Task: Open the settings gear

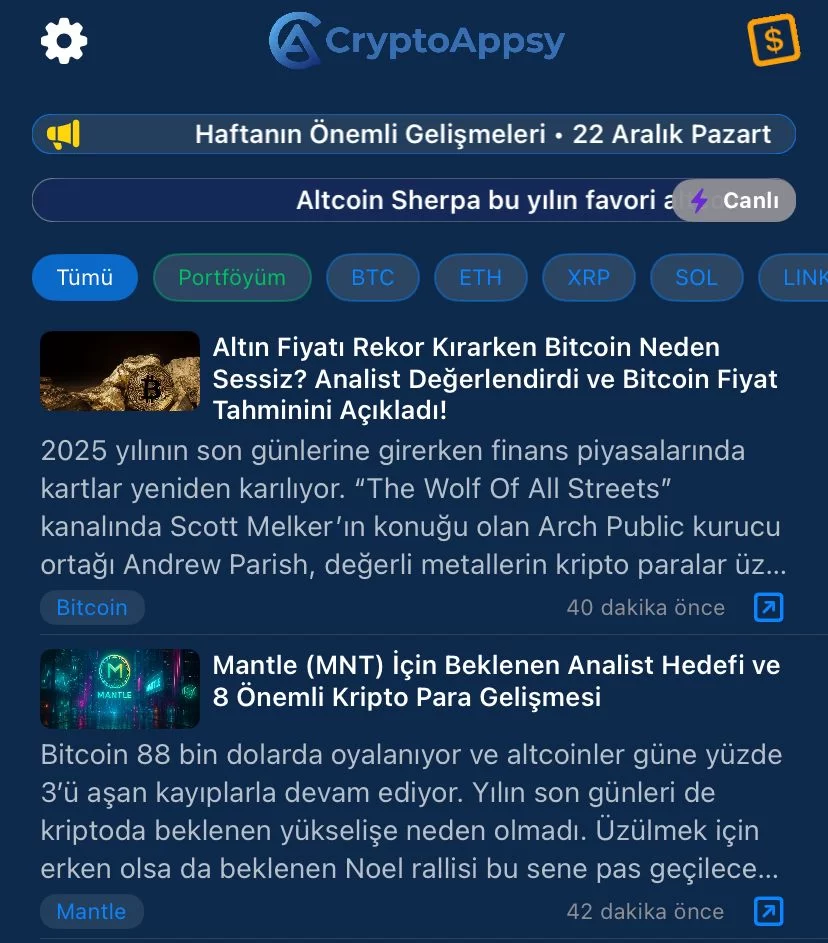Action: (x=64, y=42)
